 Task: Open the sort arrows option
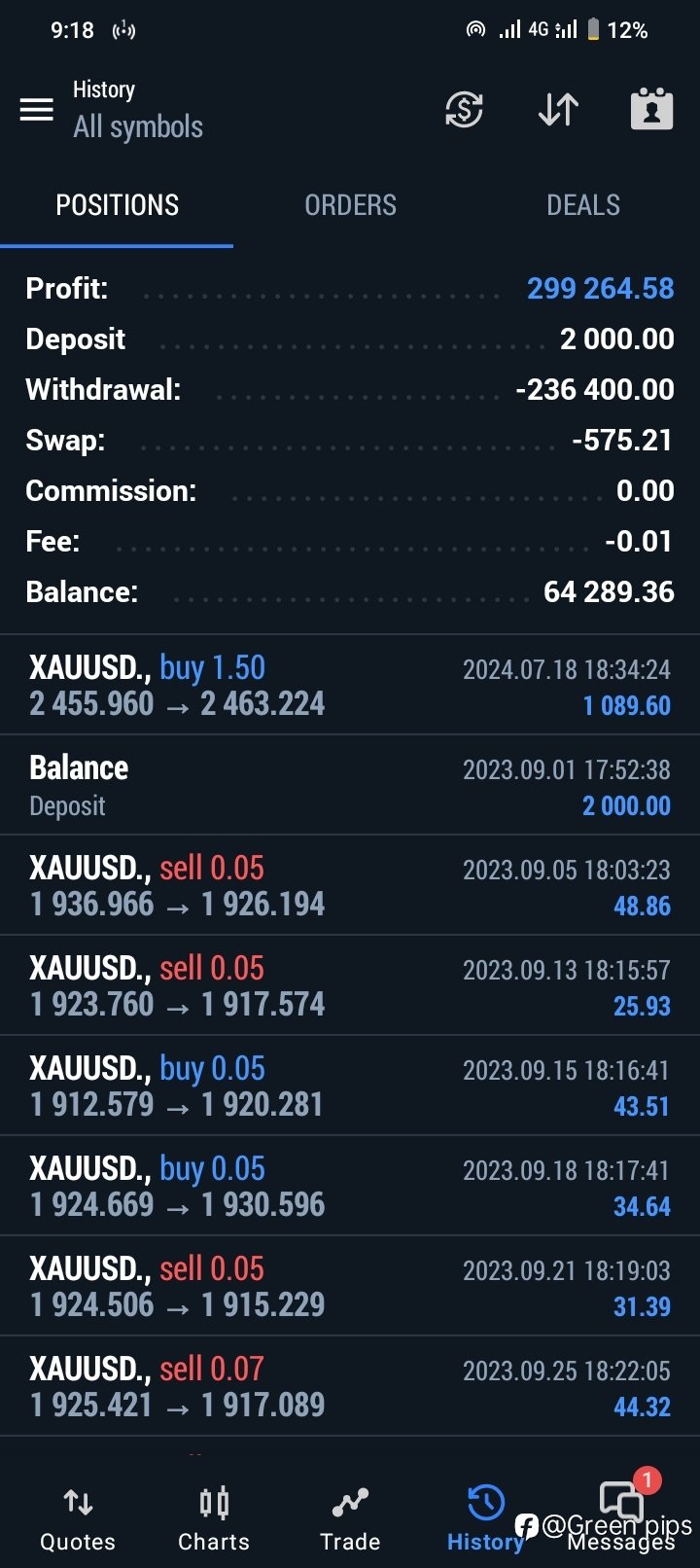pyautogui.click(x=558, y=109)
